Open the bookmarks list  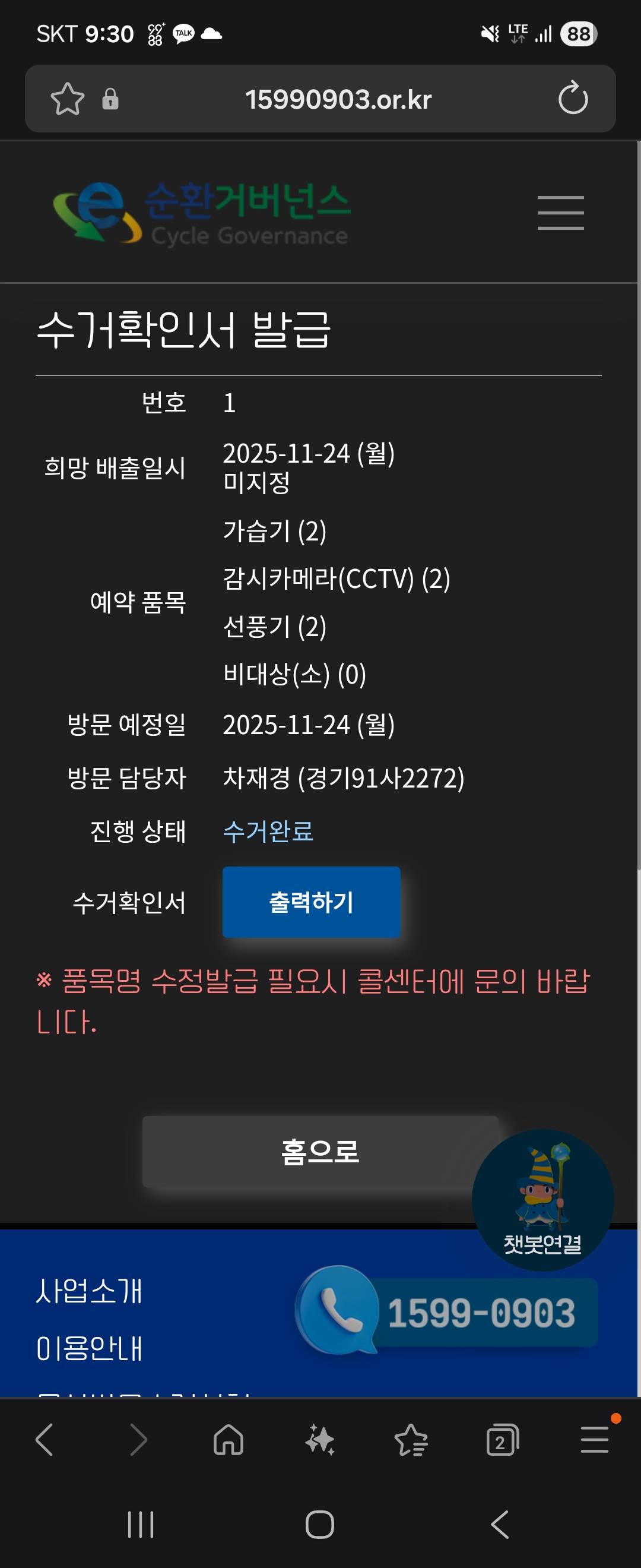point(411,1440)
